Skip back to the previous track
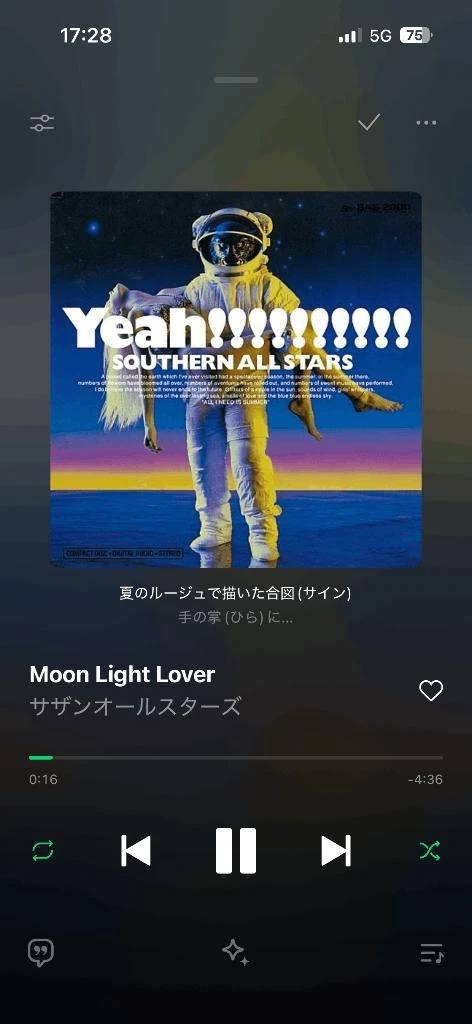Image resolution: width=472 pixels, height=1024 pixels. point(136,850)
